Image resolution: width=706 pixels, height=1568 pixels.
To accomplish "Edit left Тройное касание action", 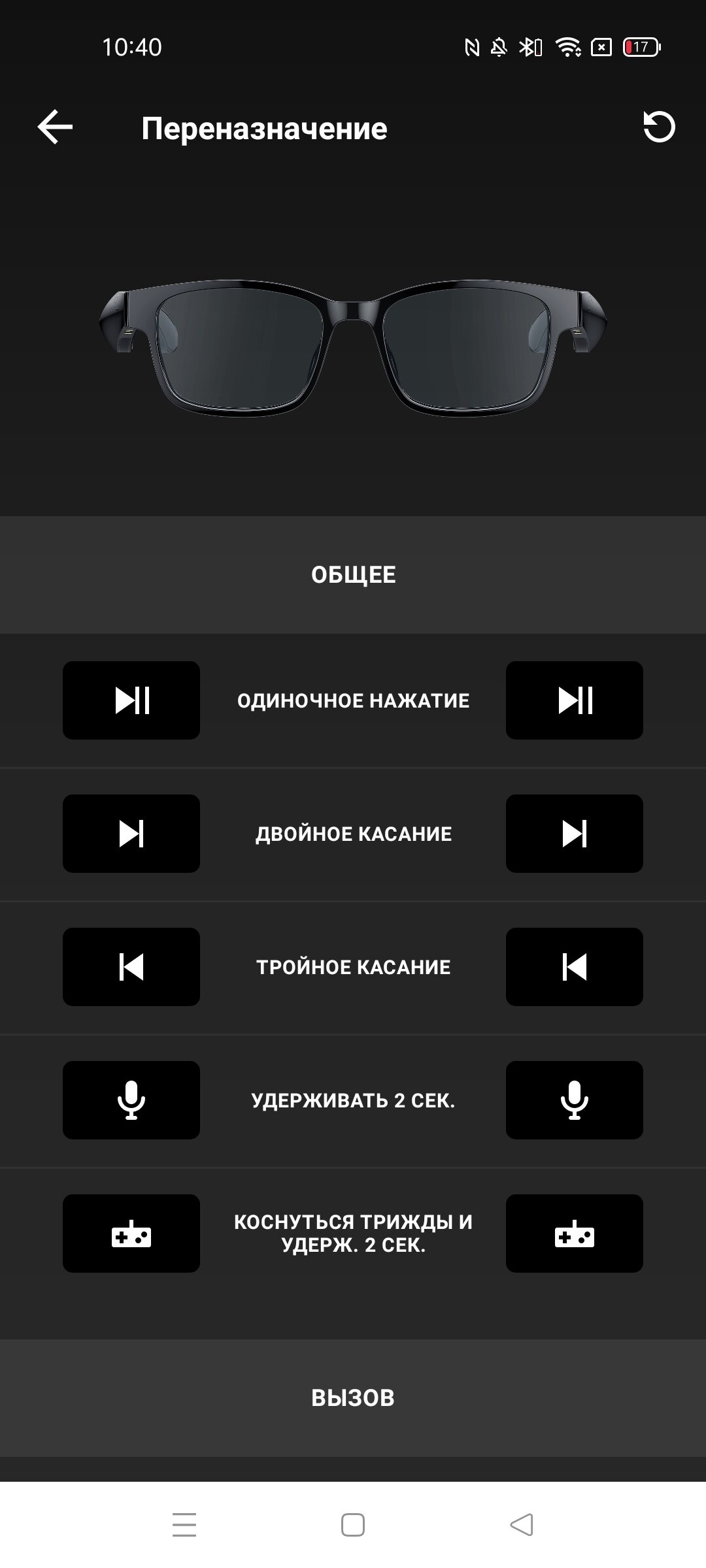I will click(131, 967).
